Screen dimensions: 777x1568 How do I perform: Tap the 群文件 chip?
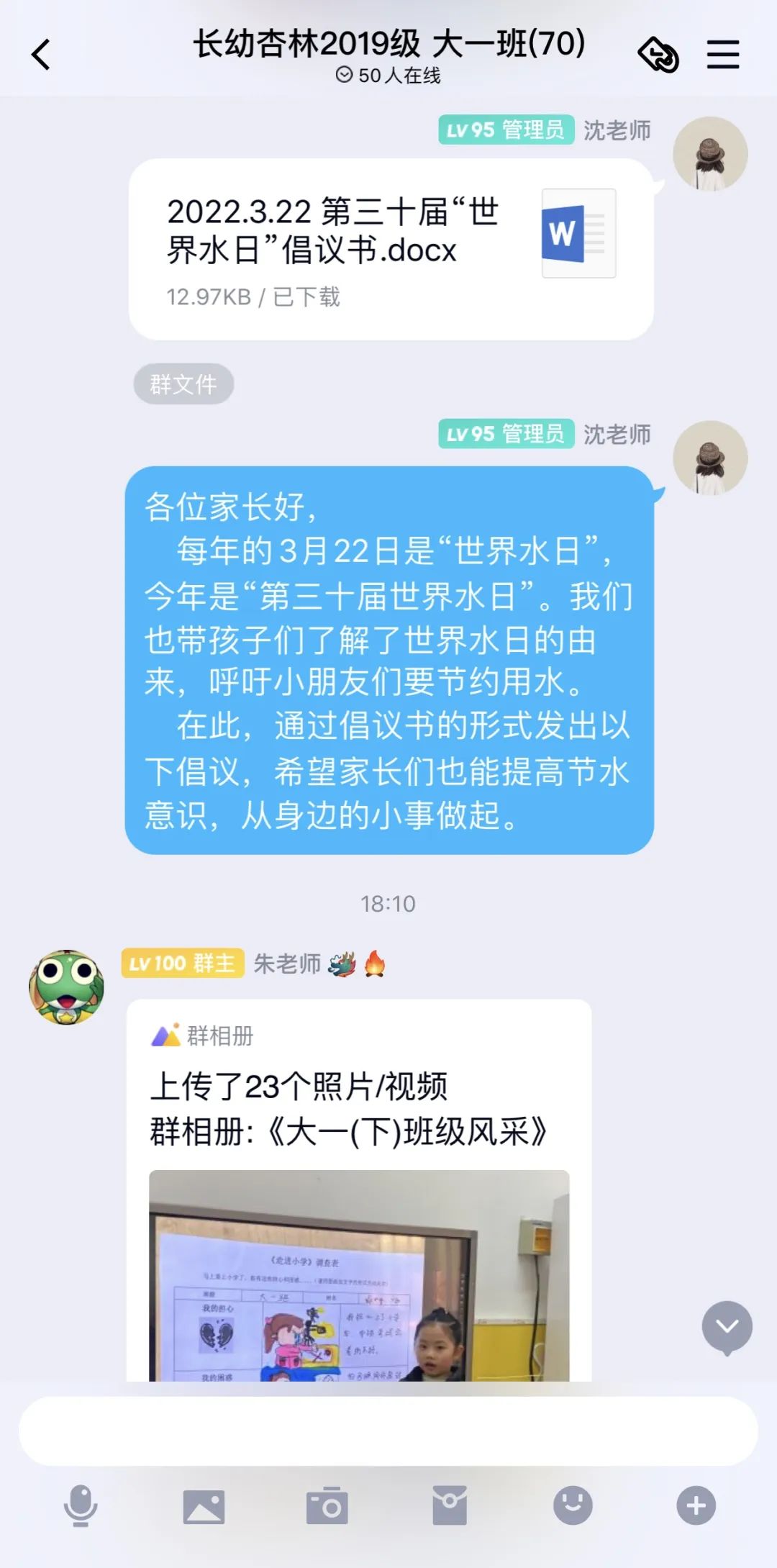(x=183, y=384)
